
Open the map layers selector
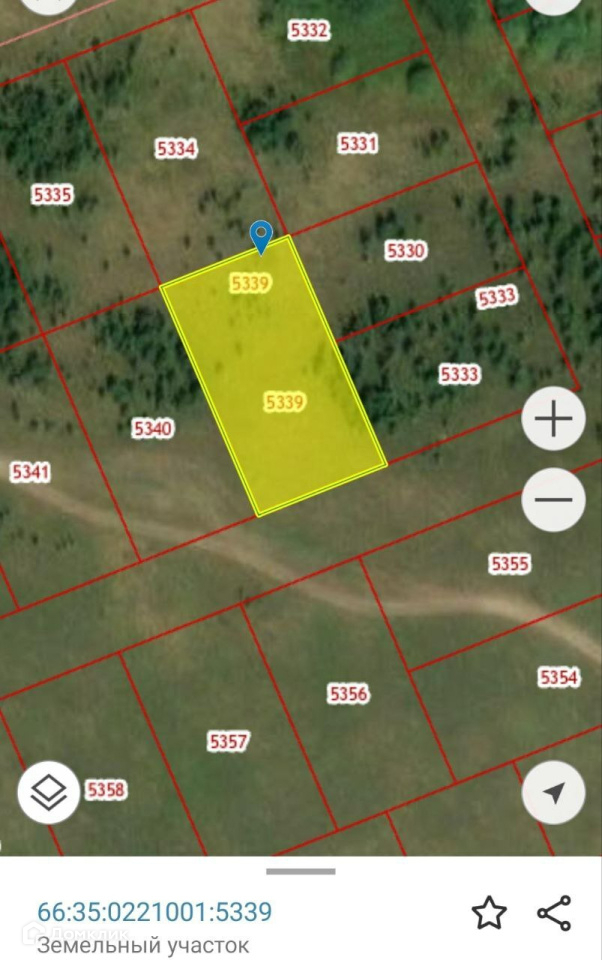pos(48,792)
